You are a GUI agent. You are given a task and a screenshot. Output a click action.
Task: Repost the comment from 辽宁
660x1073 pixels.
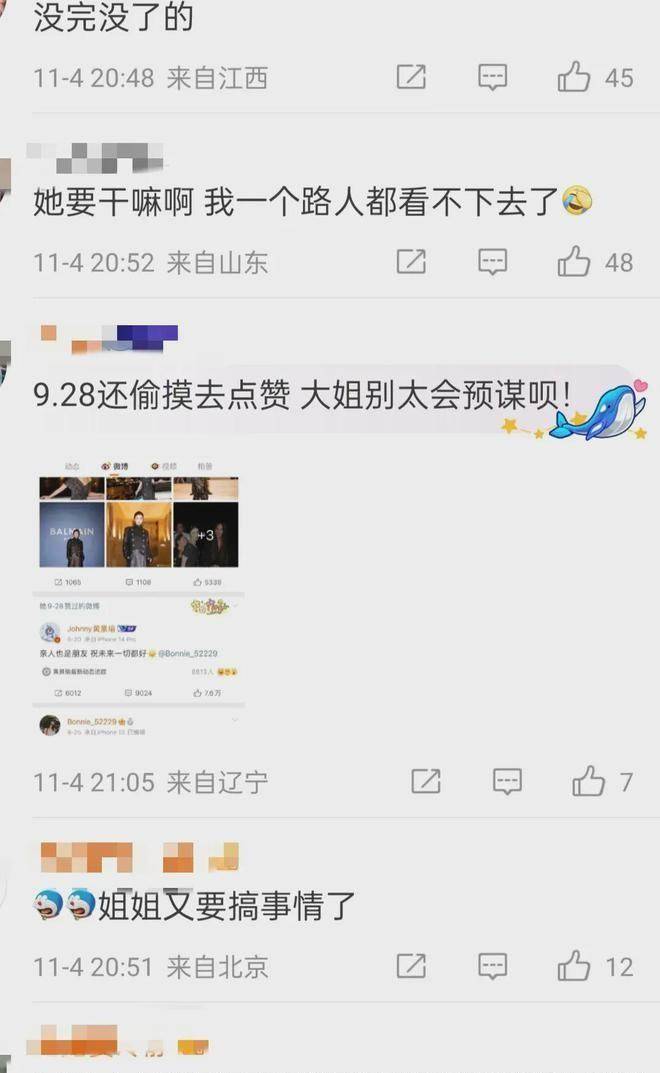pyautogui.click(x=426, y=781)
